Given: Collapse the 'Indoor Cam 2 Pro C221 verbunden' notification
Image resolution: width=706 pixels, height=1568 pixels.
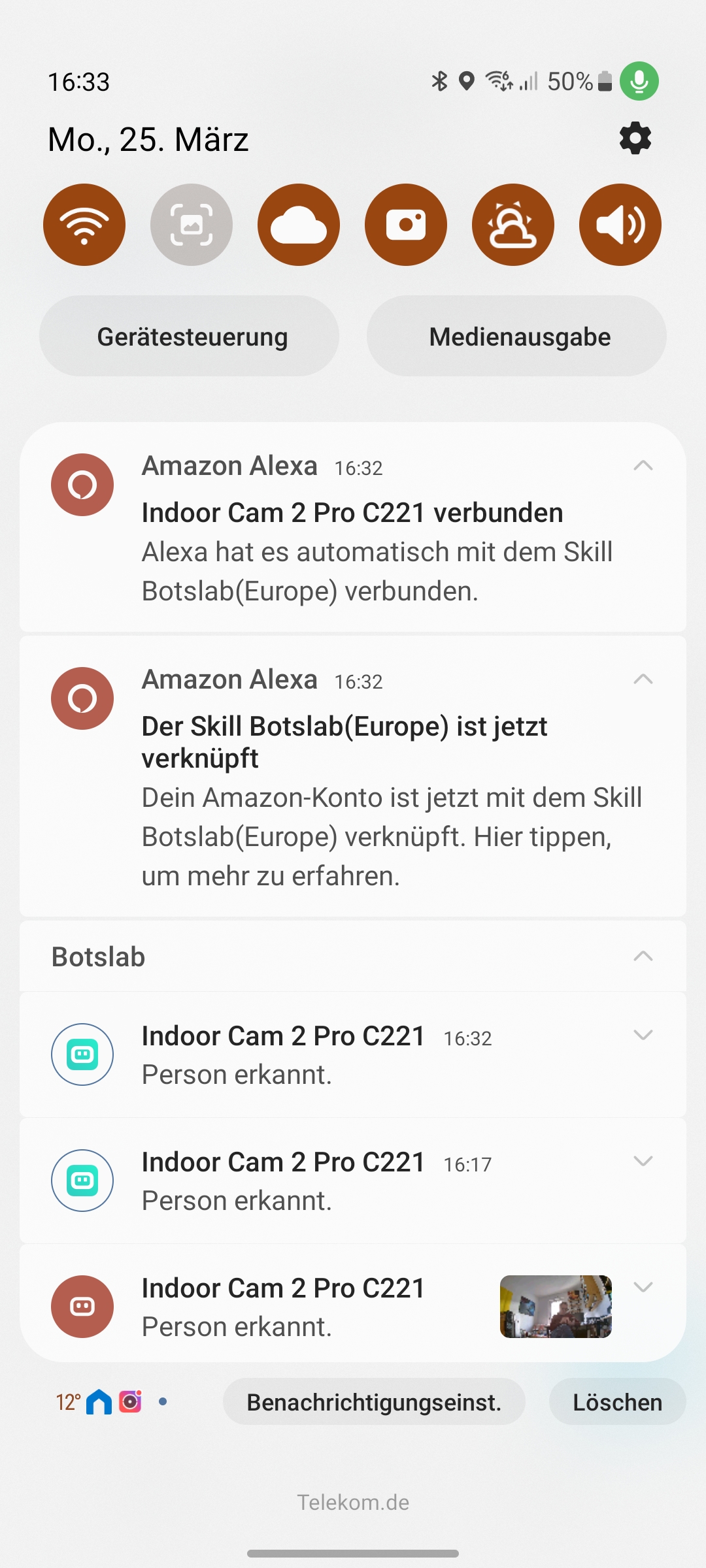Looking at the screenshot, I should 643,466.
